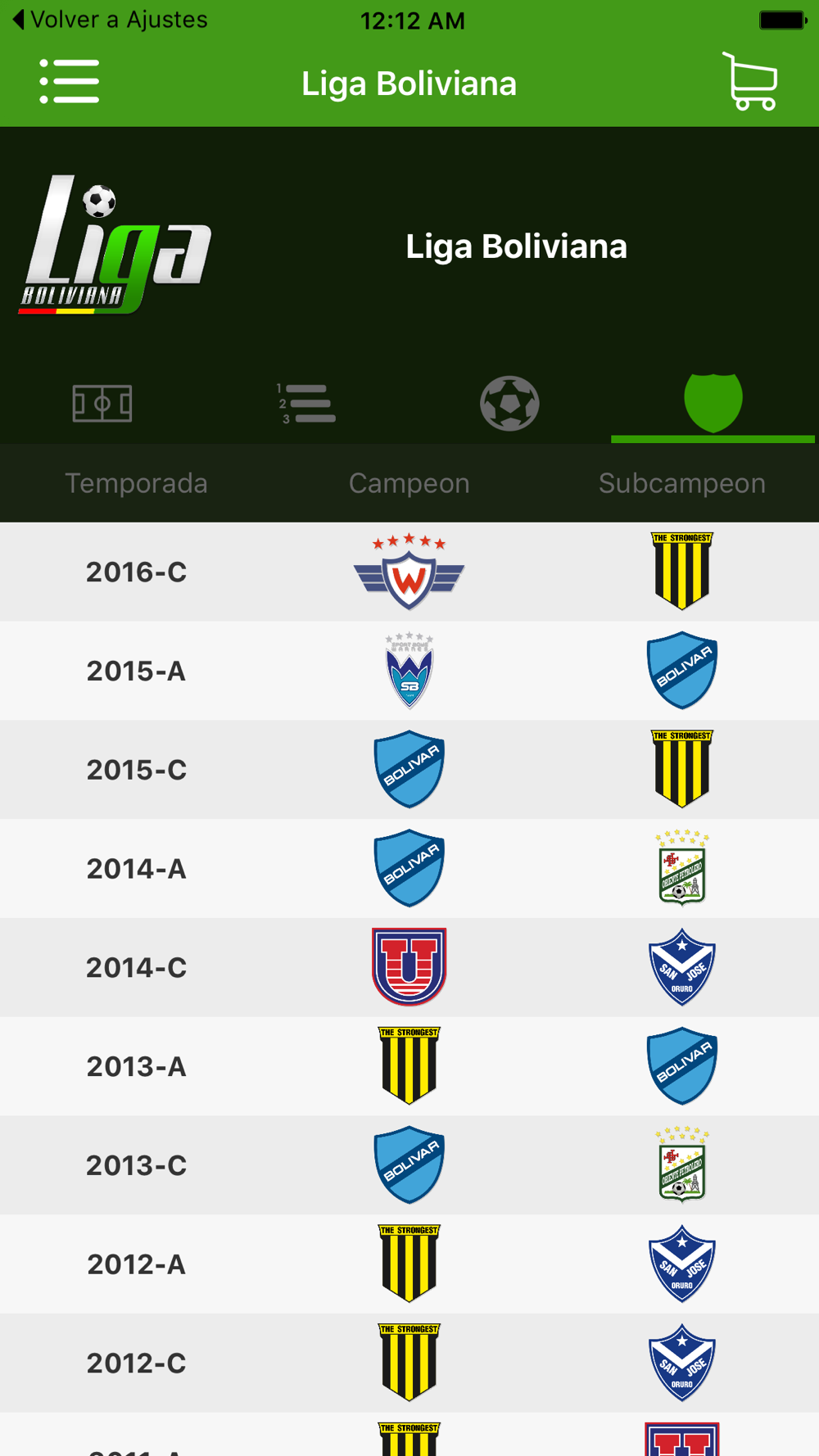
Task: Switch to the numbered standings tab
Action: tap(305, 404)
